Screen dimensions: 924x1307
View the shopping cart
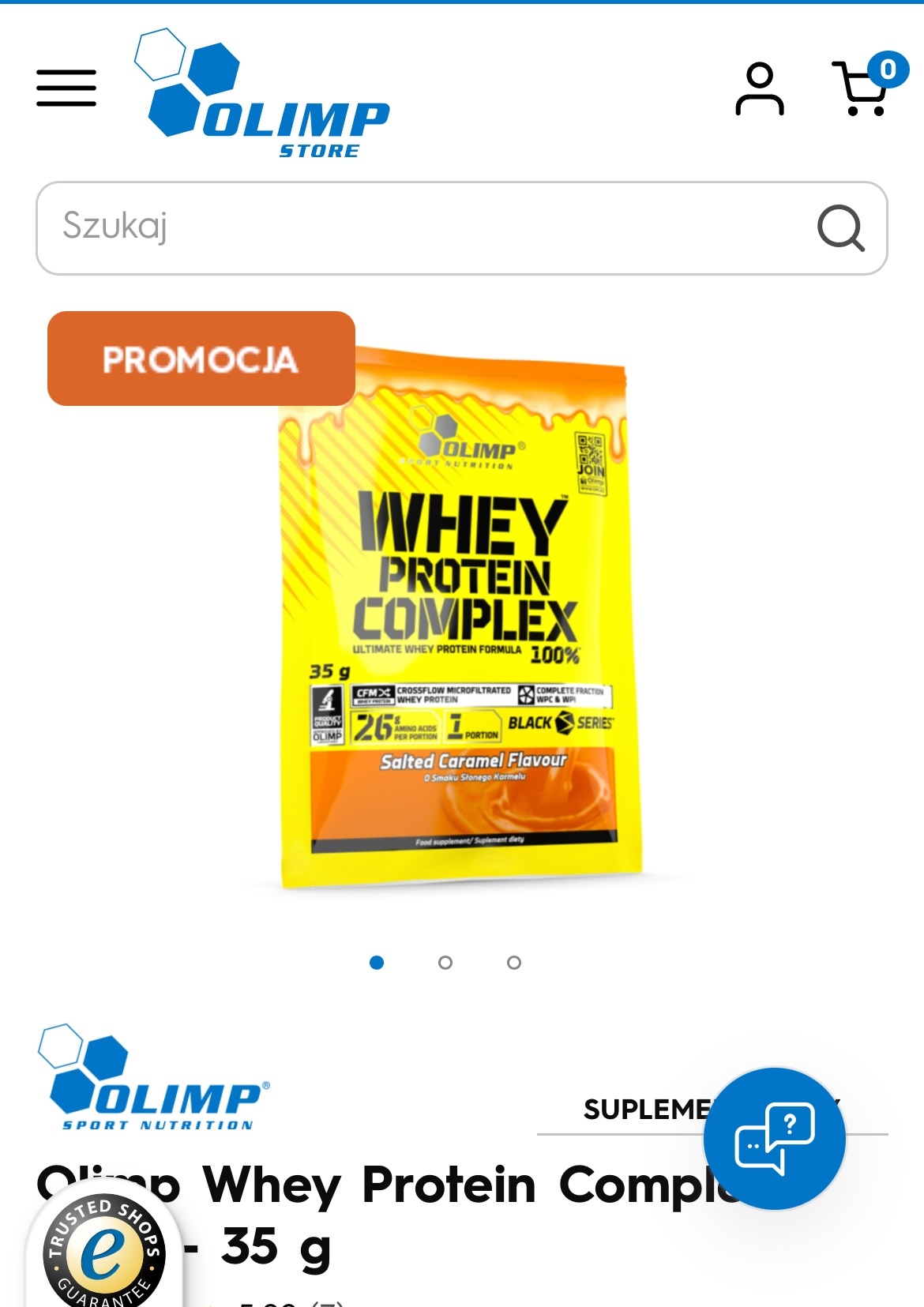pyautogui.click(x=862, y=89)
